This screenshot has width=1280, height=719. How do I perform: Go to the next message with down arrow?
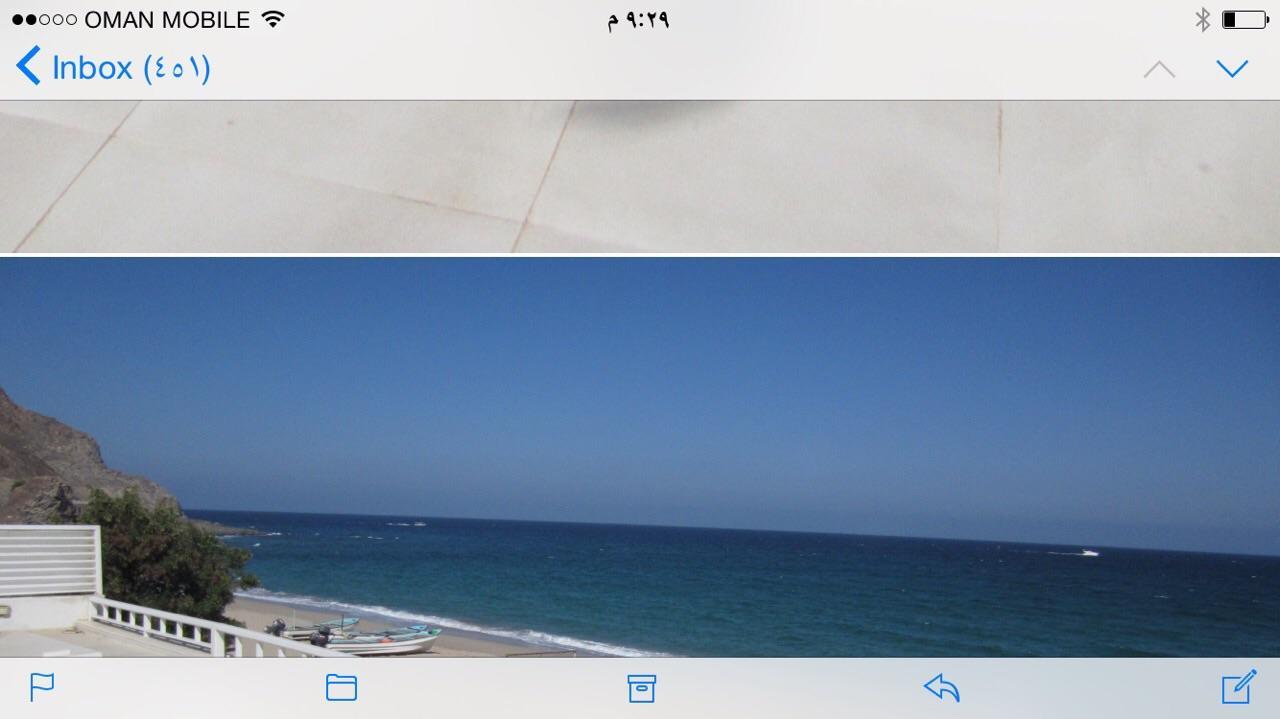[x=1232, y=68]
